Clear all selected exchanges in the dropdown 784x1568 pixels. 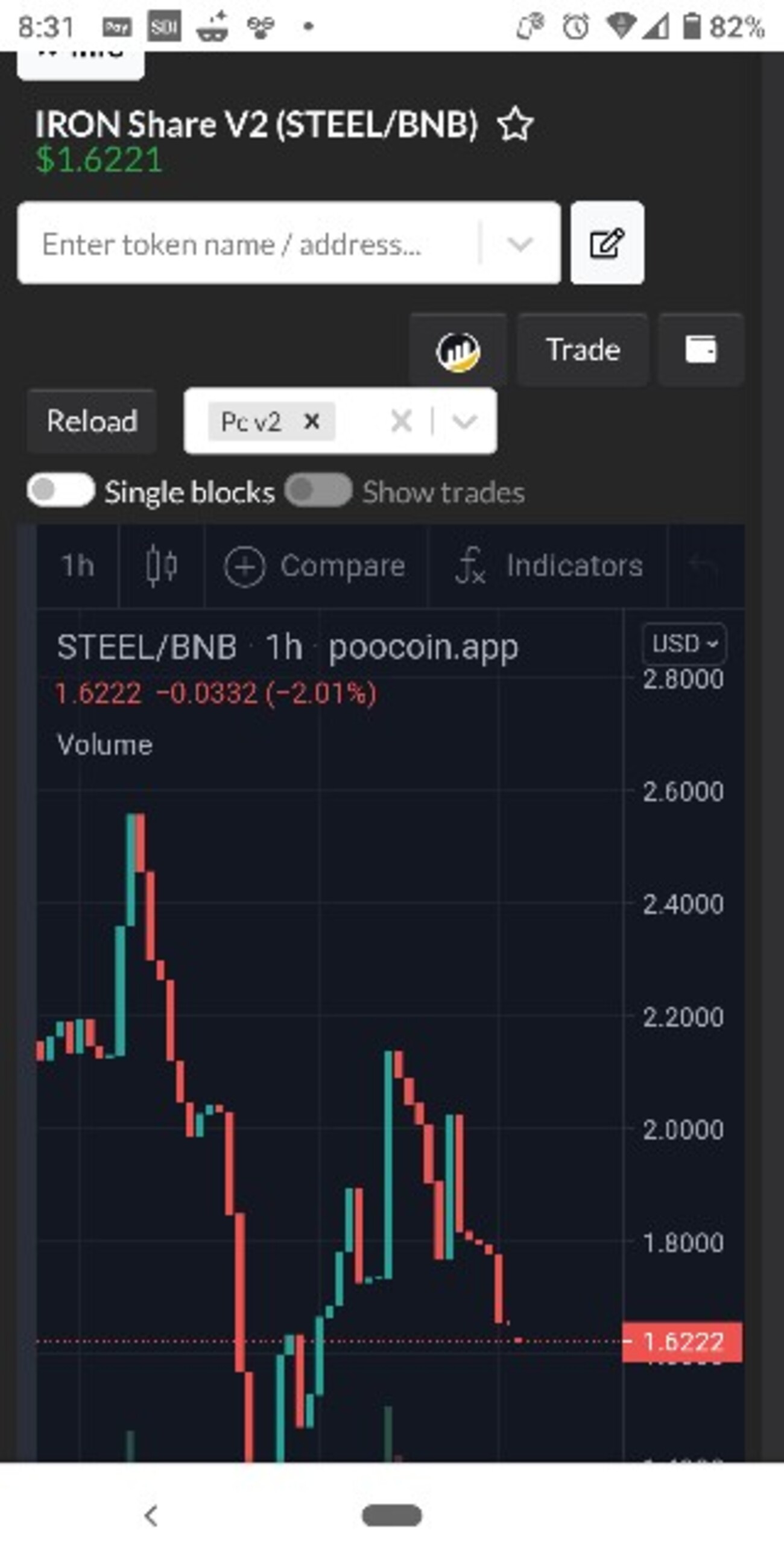point(401,420)
